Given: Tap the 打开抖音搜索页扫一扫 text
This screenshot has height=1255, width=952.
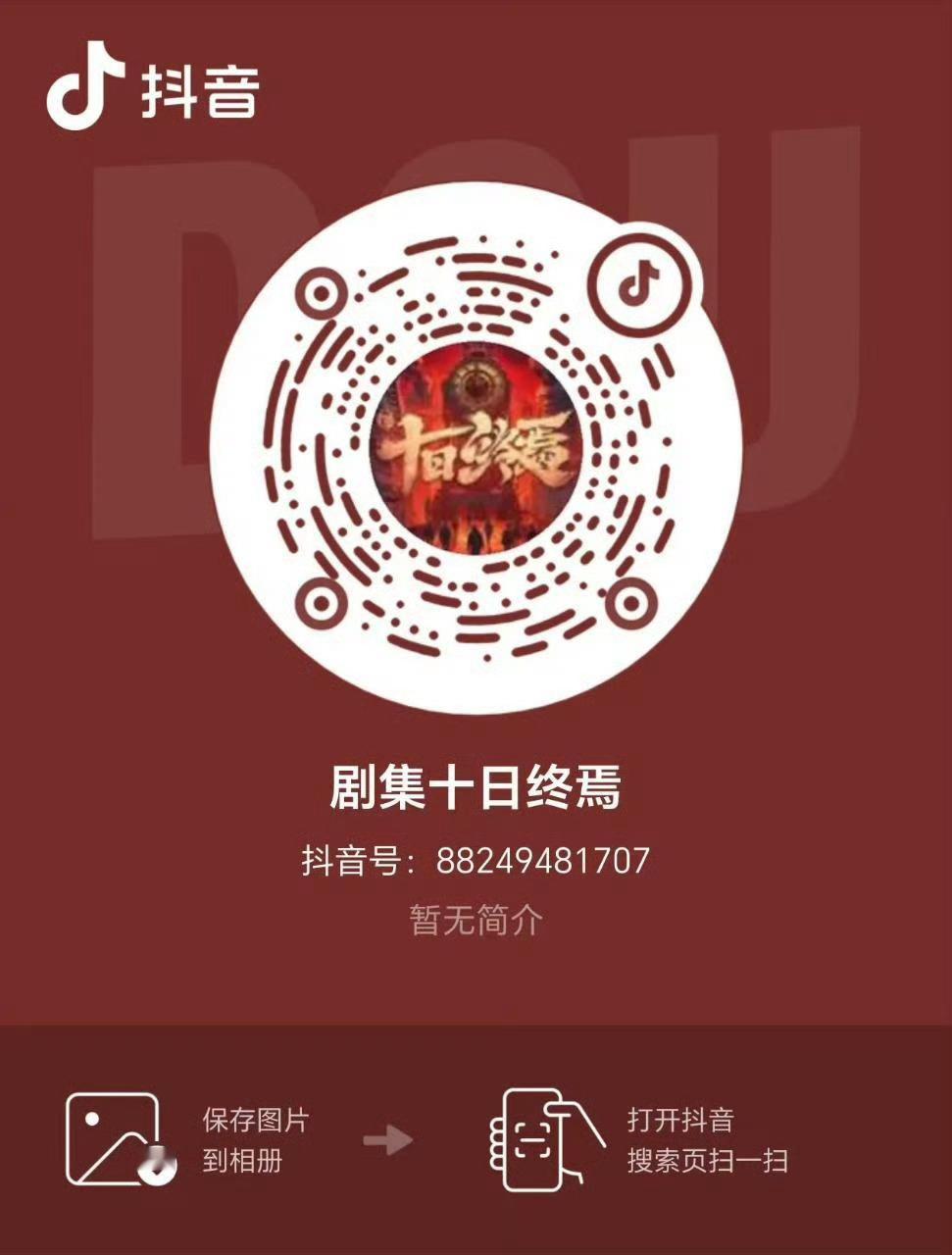Looking at the screenshot, I should [x=707, y=1140].
